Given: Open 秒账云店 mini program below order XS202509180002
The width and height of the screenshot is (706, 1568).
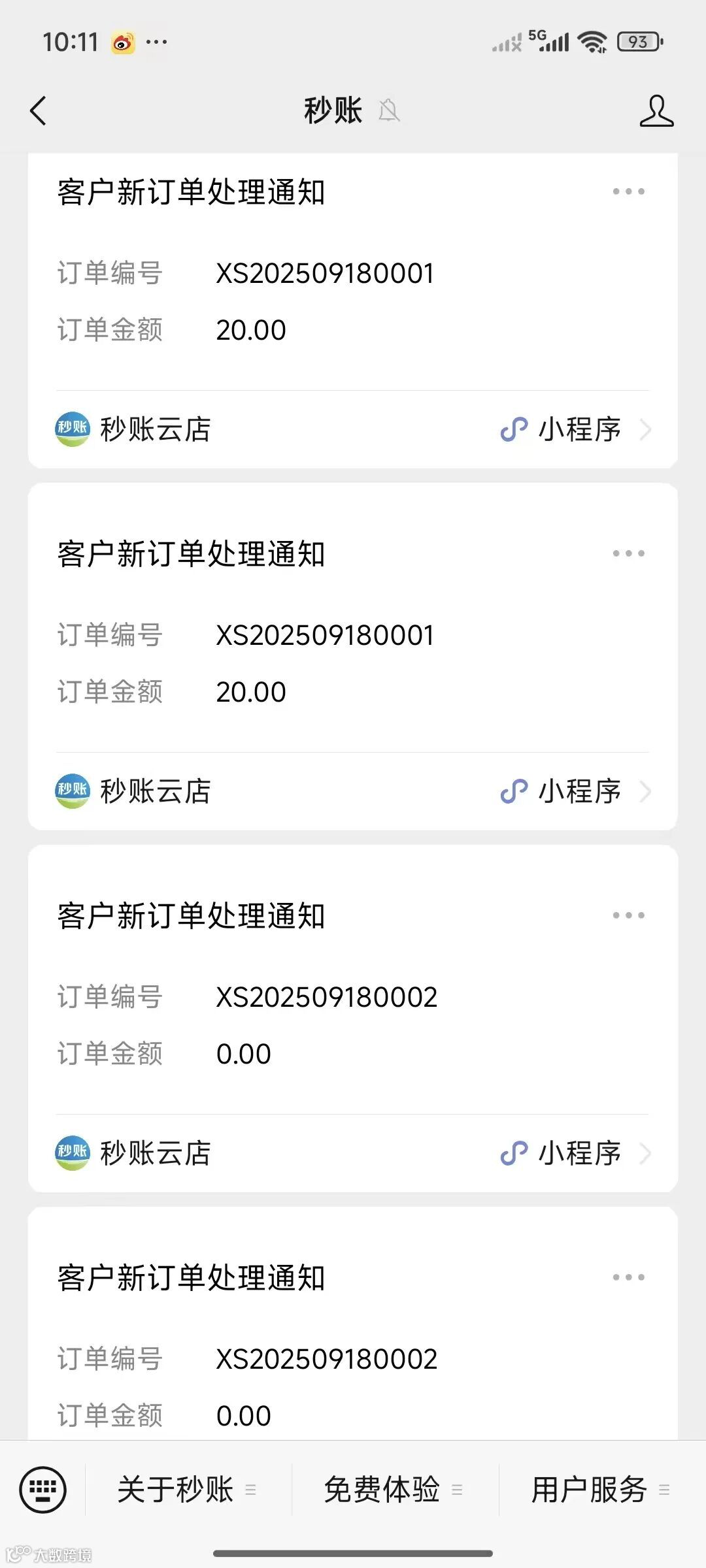Looking at the screenshot, I should pos(353,1153).
